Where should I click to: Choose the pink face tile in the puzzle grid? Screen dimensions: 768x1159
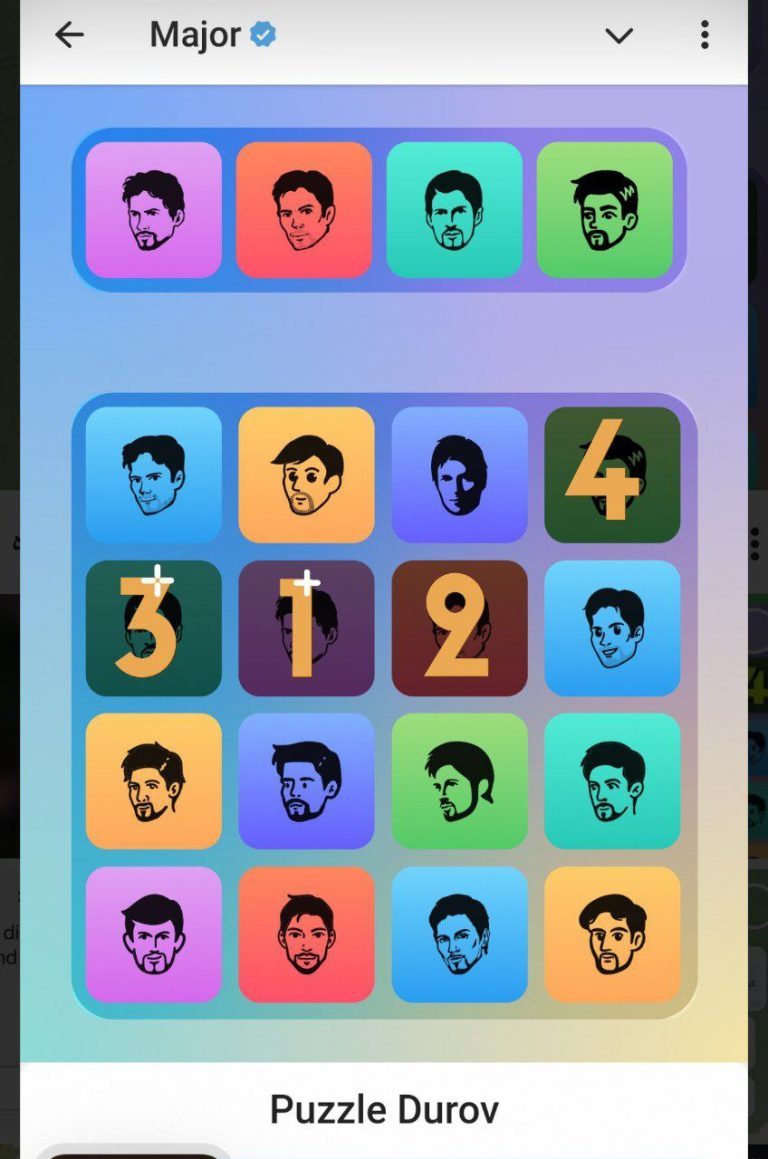tap(153, 934)
